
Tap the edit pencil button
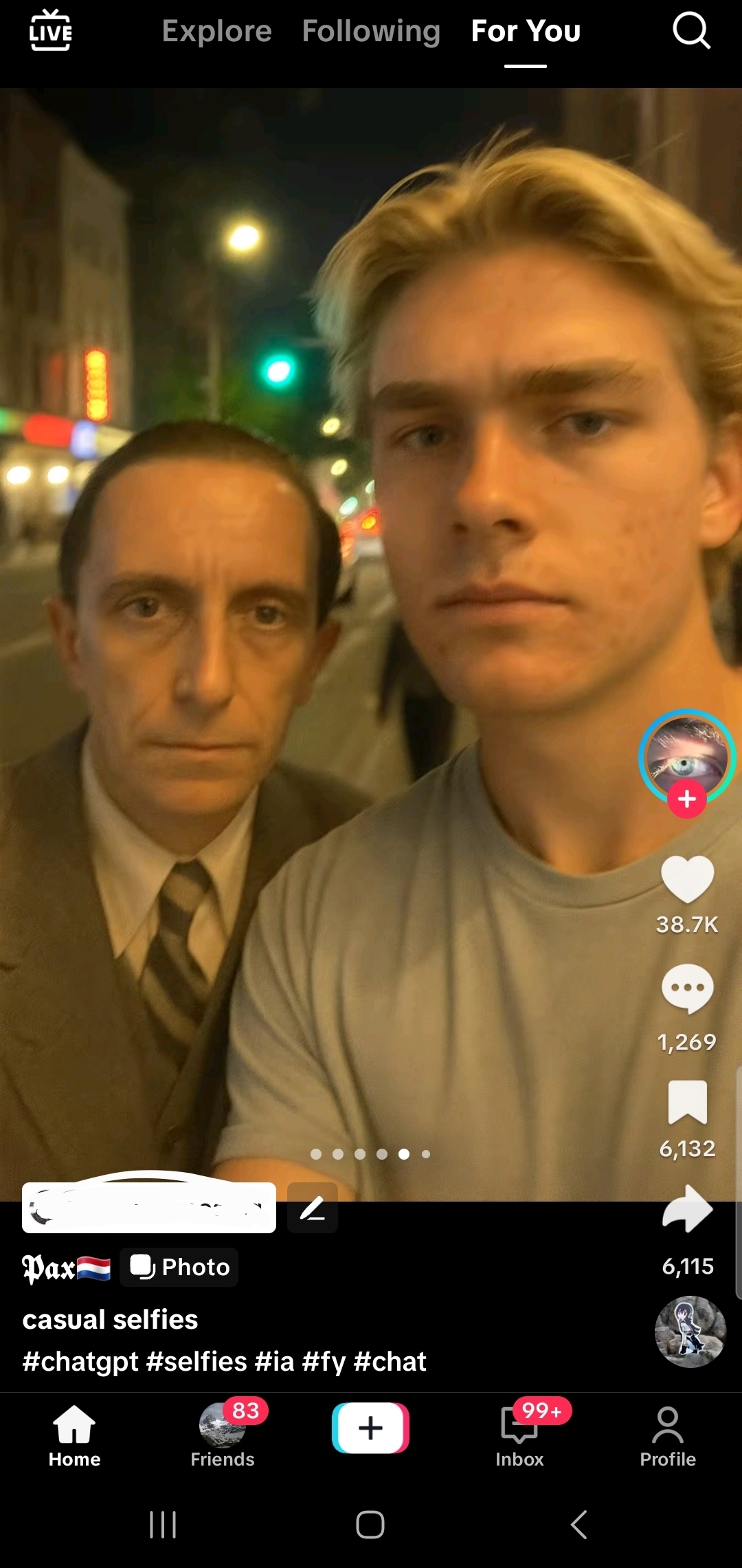313,1208
